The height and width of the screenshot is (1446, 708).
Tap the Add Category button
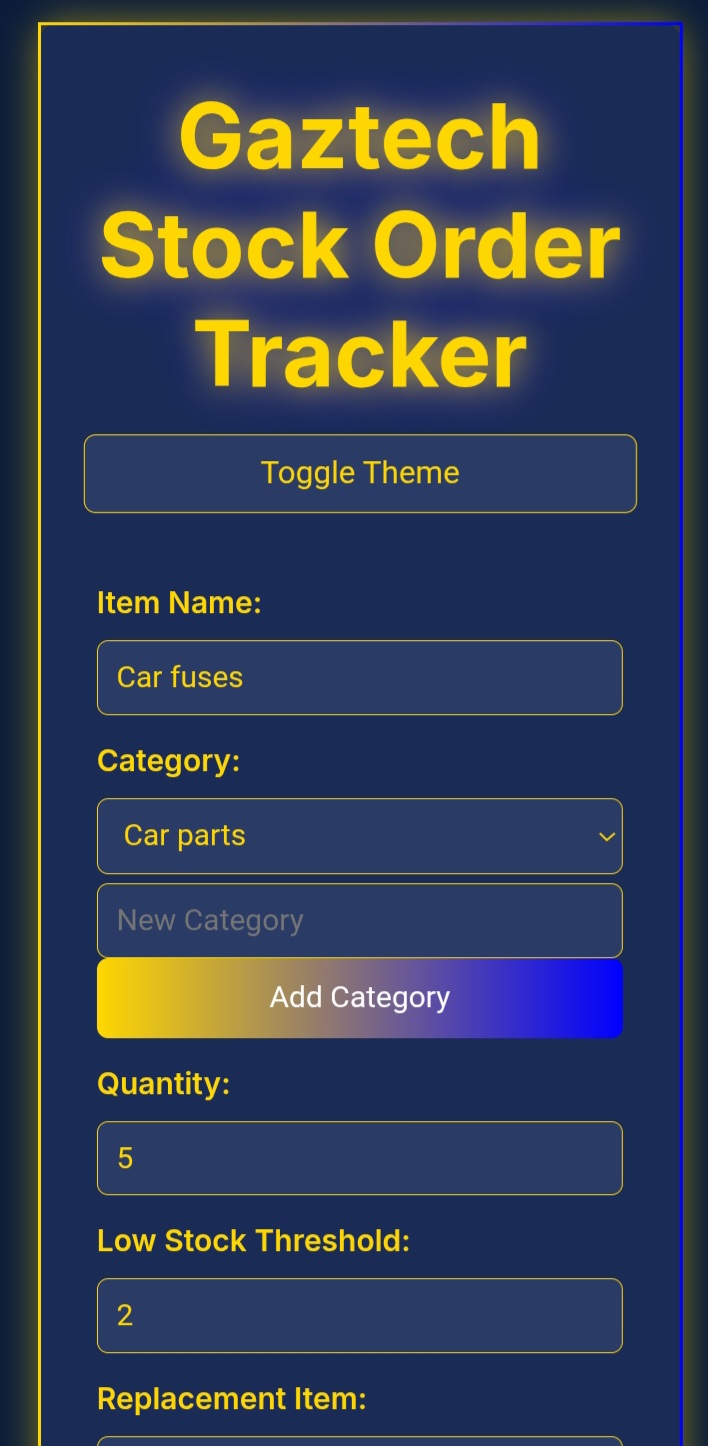(360, 998)
